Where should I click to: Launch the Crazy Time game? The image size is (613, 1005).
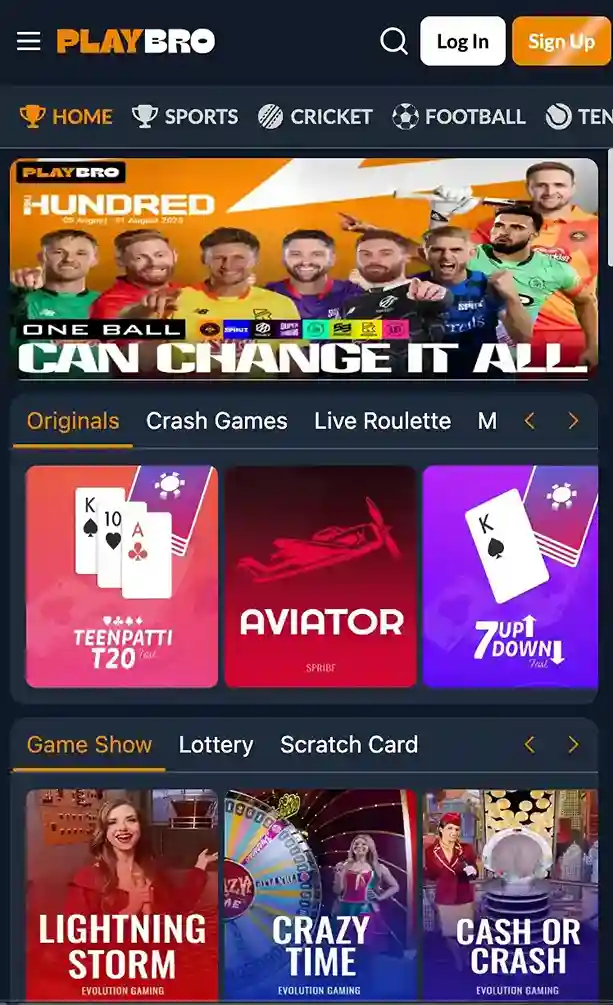320,895
